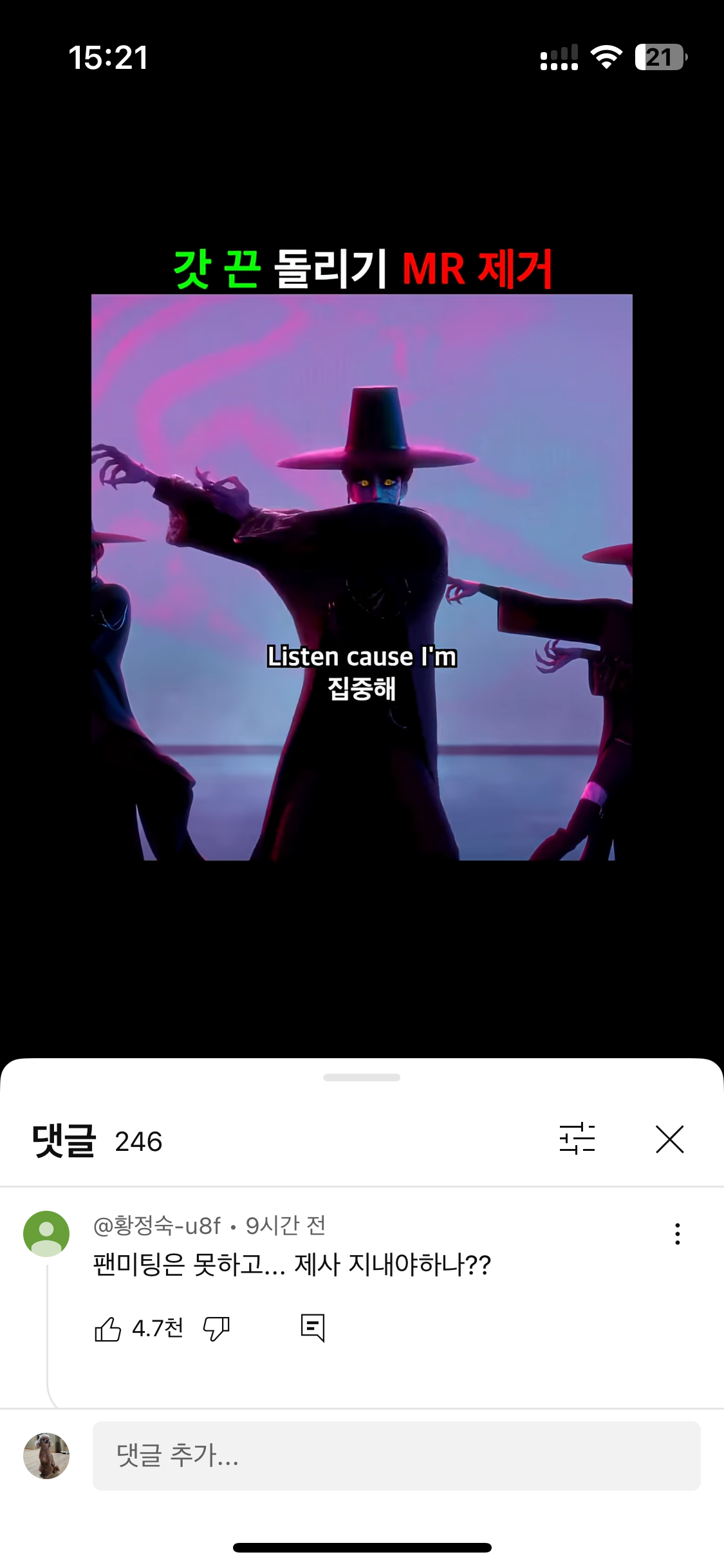Dislike the comment by @황정숙-u8f
The height and width of the screenshot is (1568, 724).
[x=216, y=1328]
